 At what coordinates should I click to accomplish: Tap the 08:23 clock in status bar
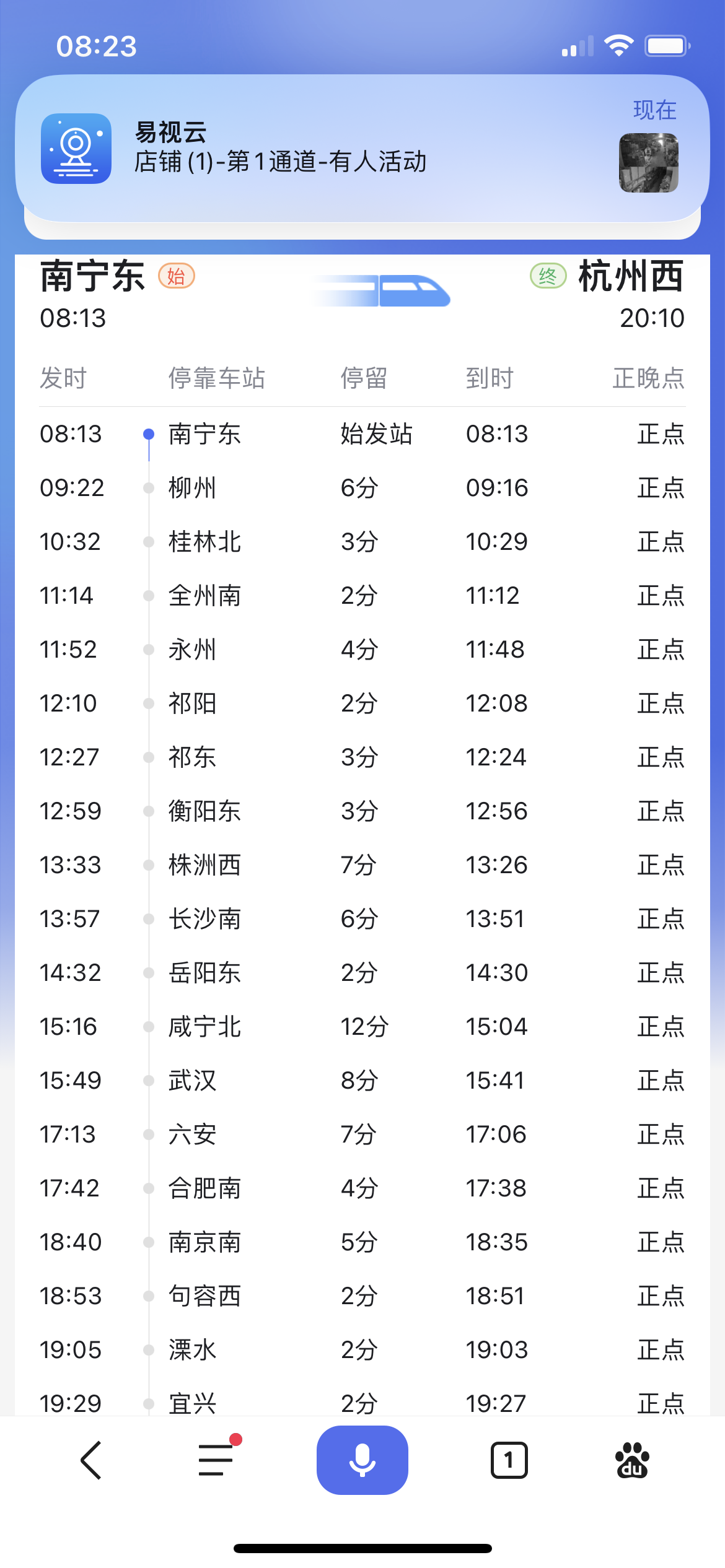[x=96, y=45]
